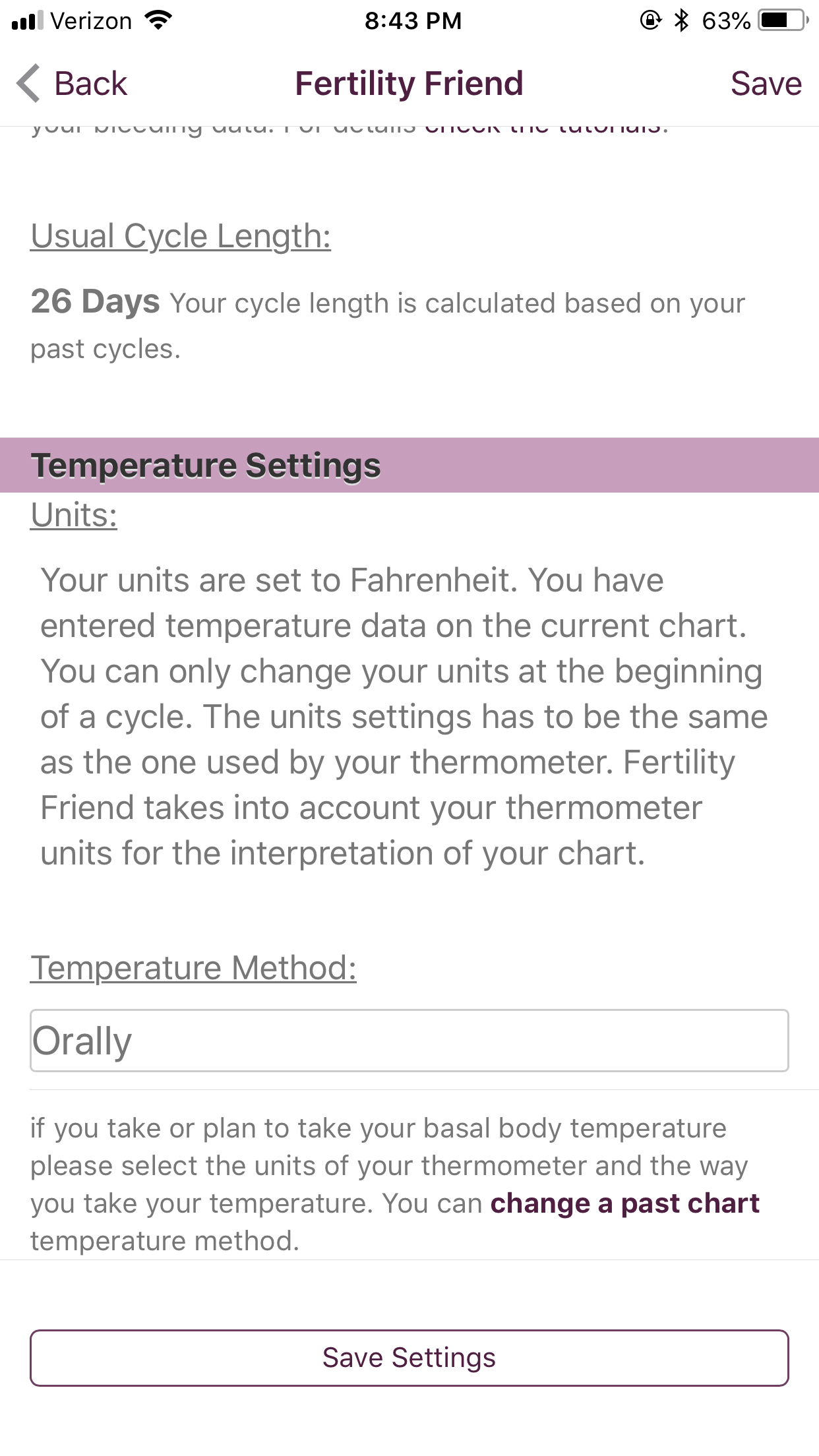
Task: Open the Temperature Method dropdown showing Orally
Action: click(x=409, y=1041)
